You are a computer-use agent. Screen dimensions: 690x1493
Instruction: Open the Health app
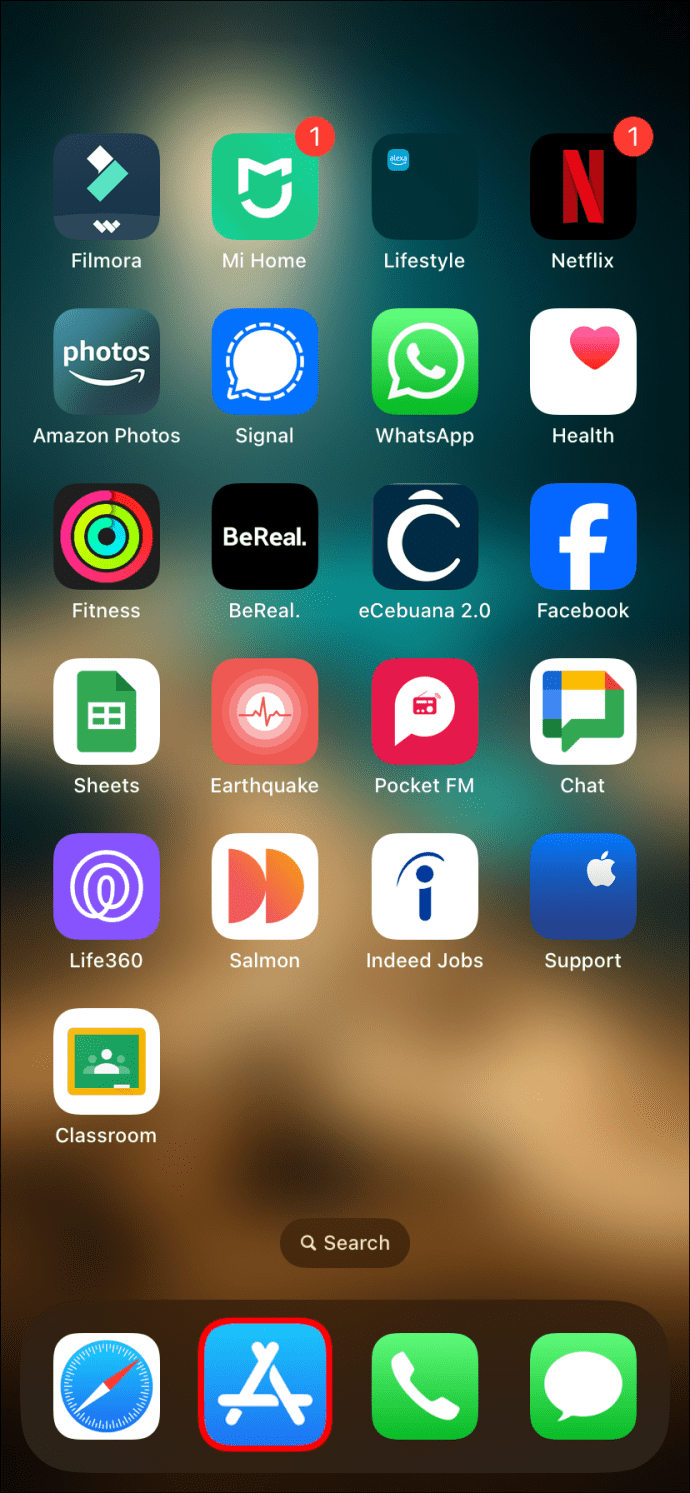[583, 362]
